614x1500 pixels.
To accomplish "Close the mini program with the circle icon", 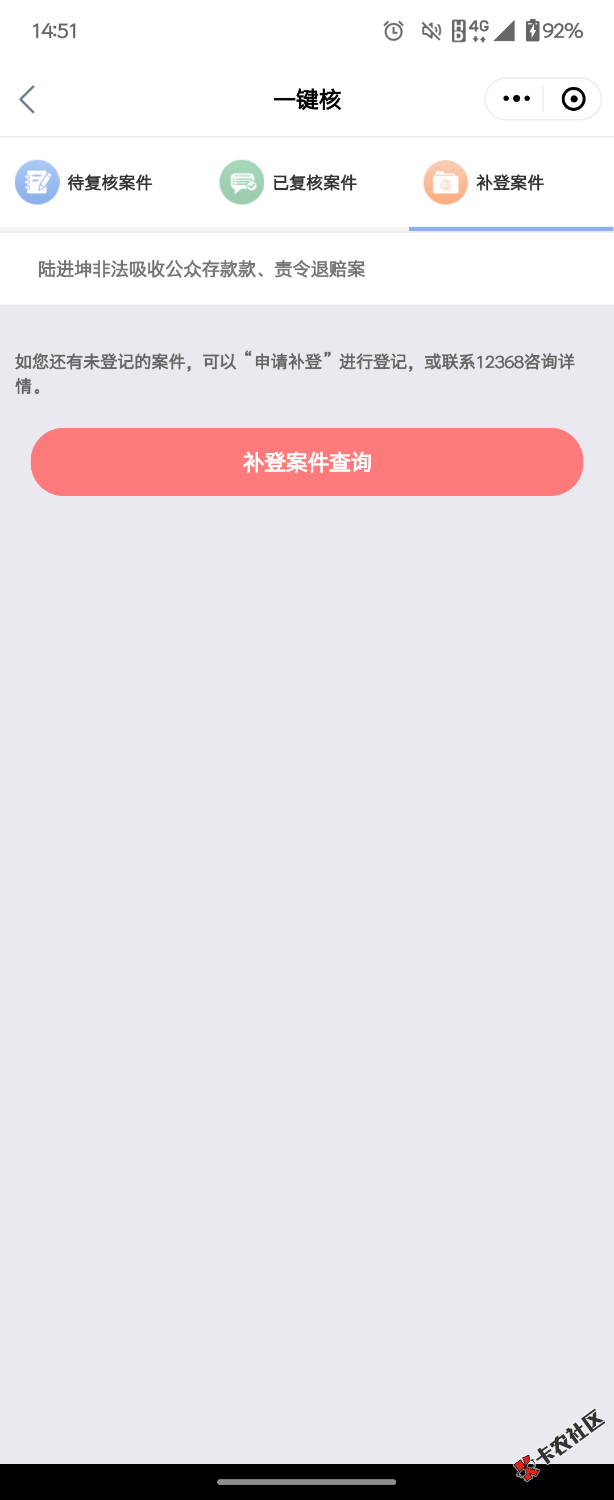I will [573, 99].
